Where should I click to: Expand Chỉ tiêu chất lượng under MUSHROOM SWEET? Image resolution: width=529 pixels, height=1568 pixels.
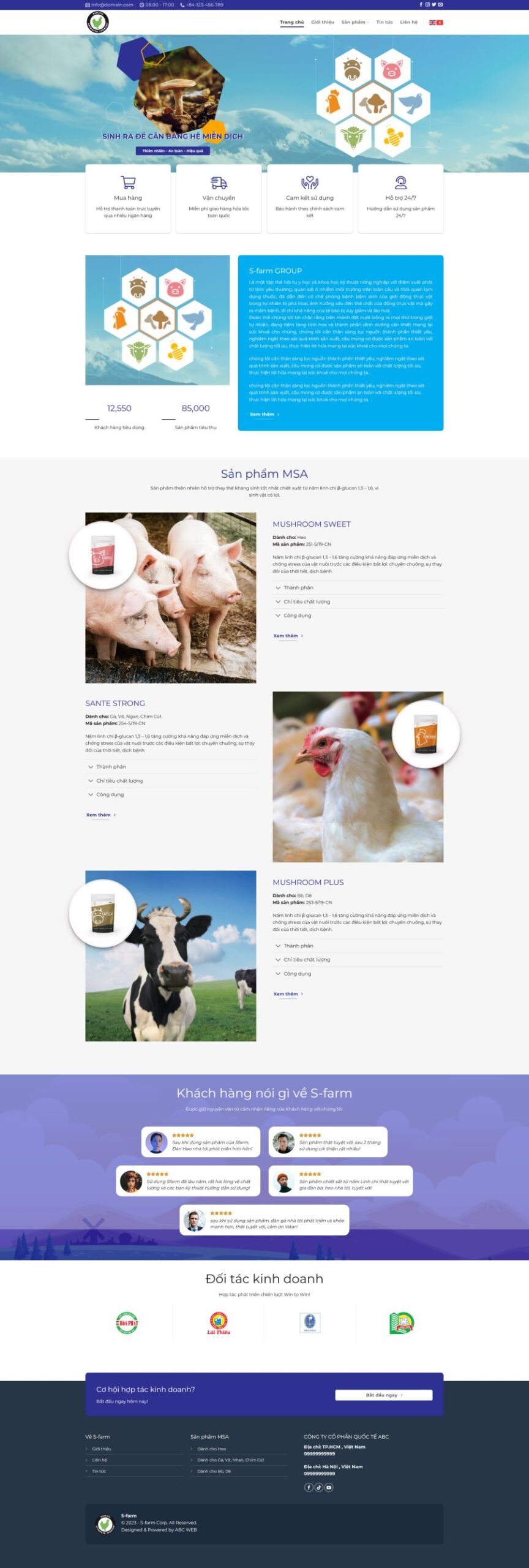(x=306, y=601)
